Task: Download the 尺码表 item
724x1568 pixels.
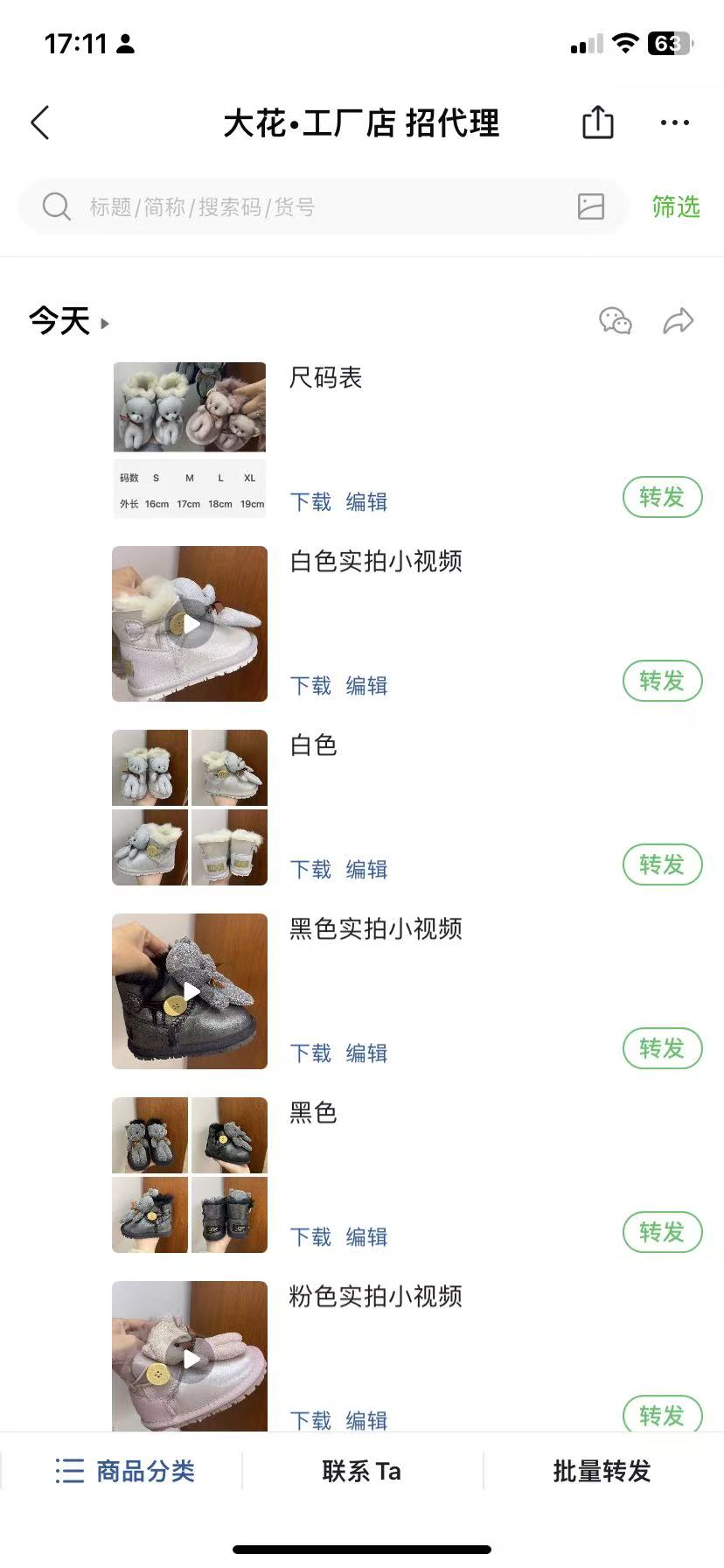Action: (x=310, y=502)
